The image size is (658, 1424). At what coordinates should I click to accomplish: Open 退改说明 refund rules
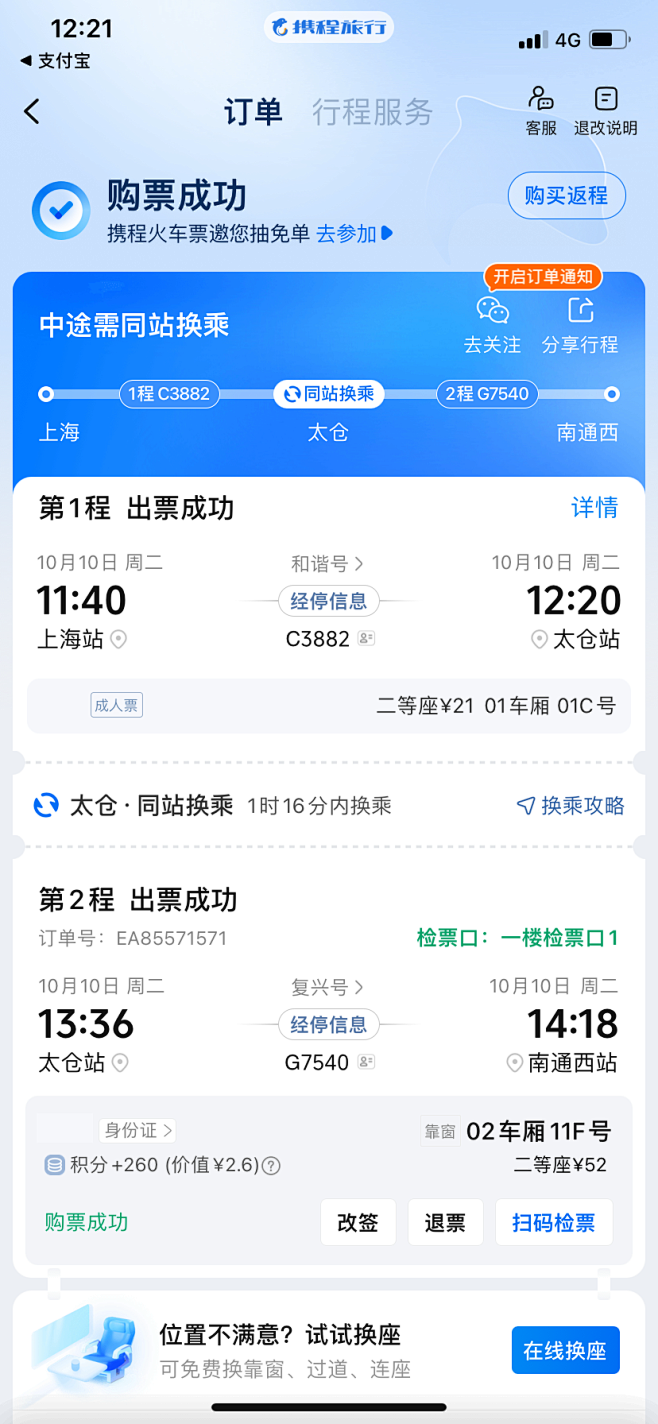click(x=605, y=110)
